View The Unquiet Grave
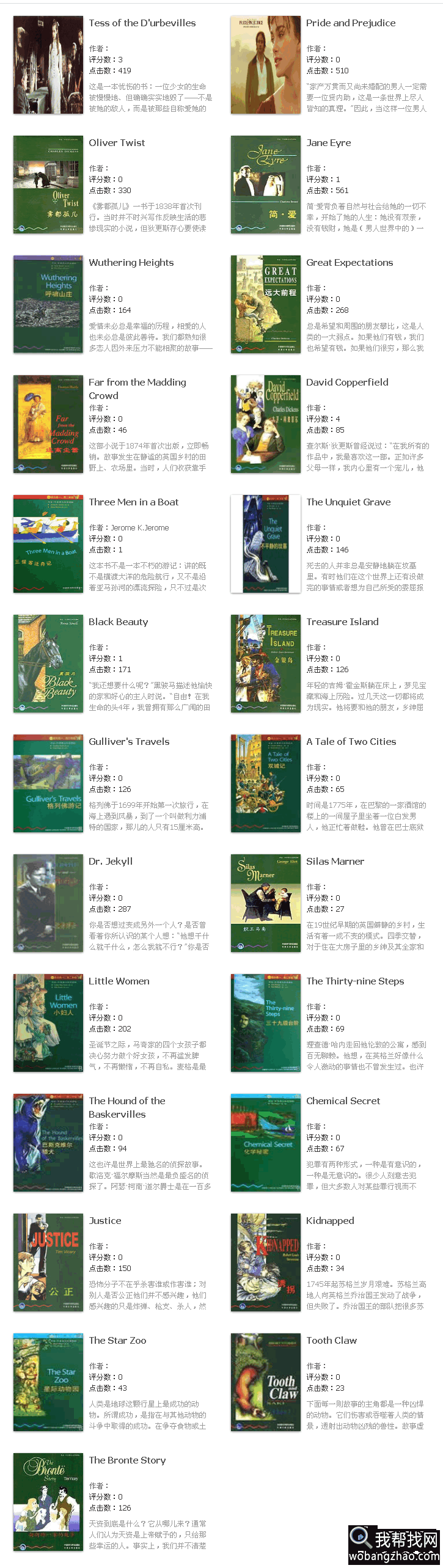The height and width of the screenshot is (1568, 443). [x=348, y=502]
